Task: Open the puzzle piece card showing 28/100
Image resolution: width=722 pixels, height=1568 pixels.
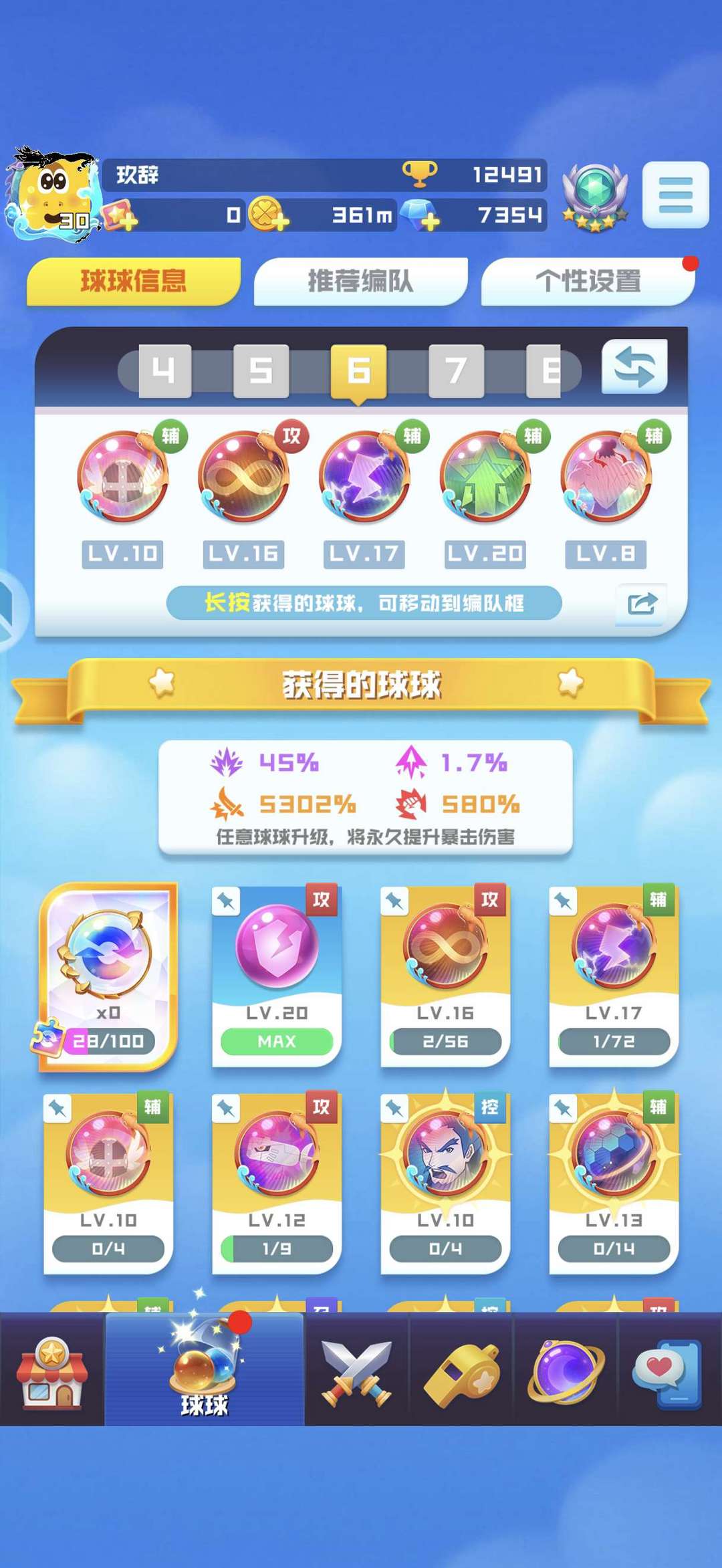Action: click(x=108, y=976)
